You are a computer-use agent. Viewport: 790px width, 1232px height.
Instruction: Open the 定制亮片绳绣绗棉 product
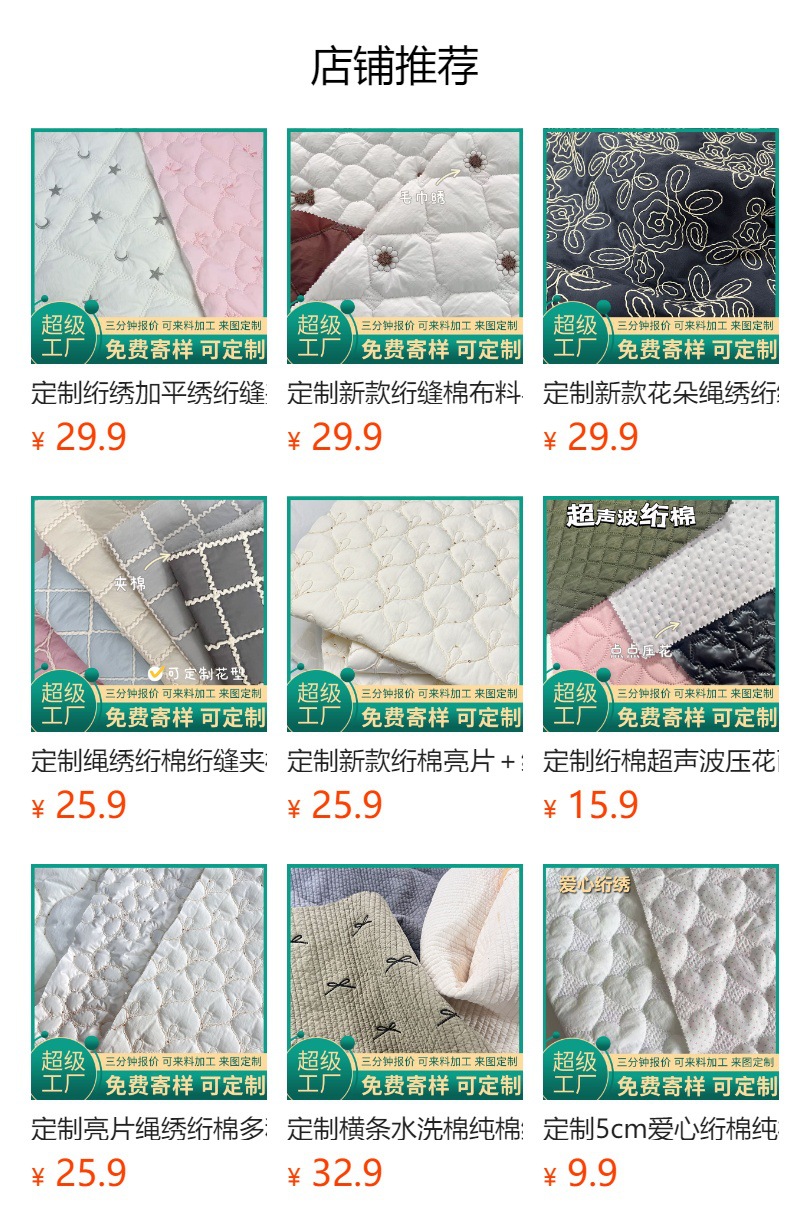[x=149, y=983]
